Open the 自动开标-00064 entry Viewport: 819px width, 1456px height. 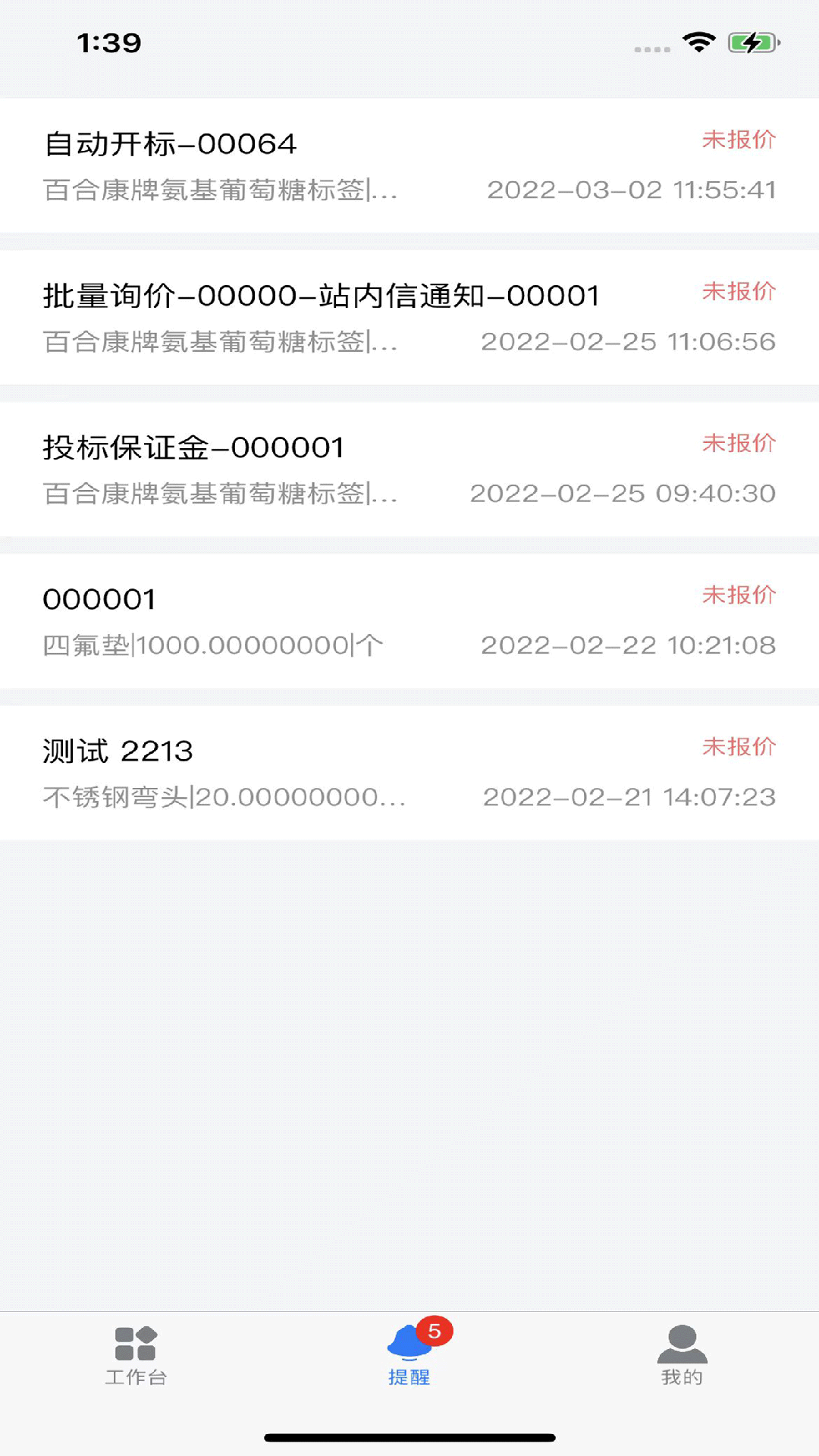pyautogui.click(x=409, y=165)
